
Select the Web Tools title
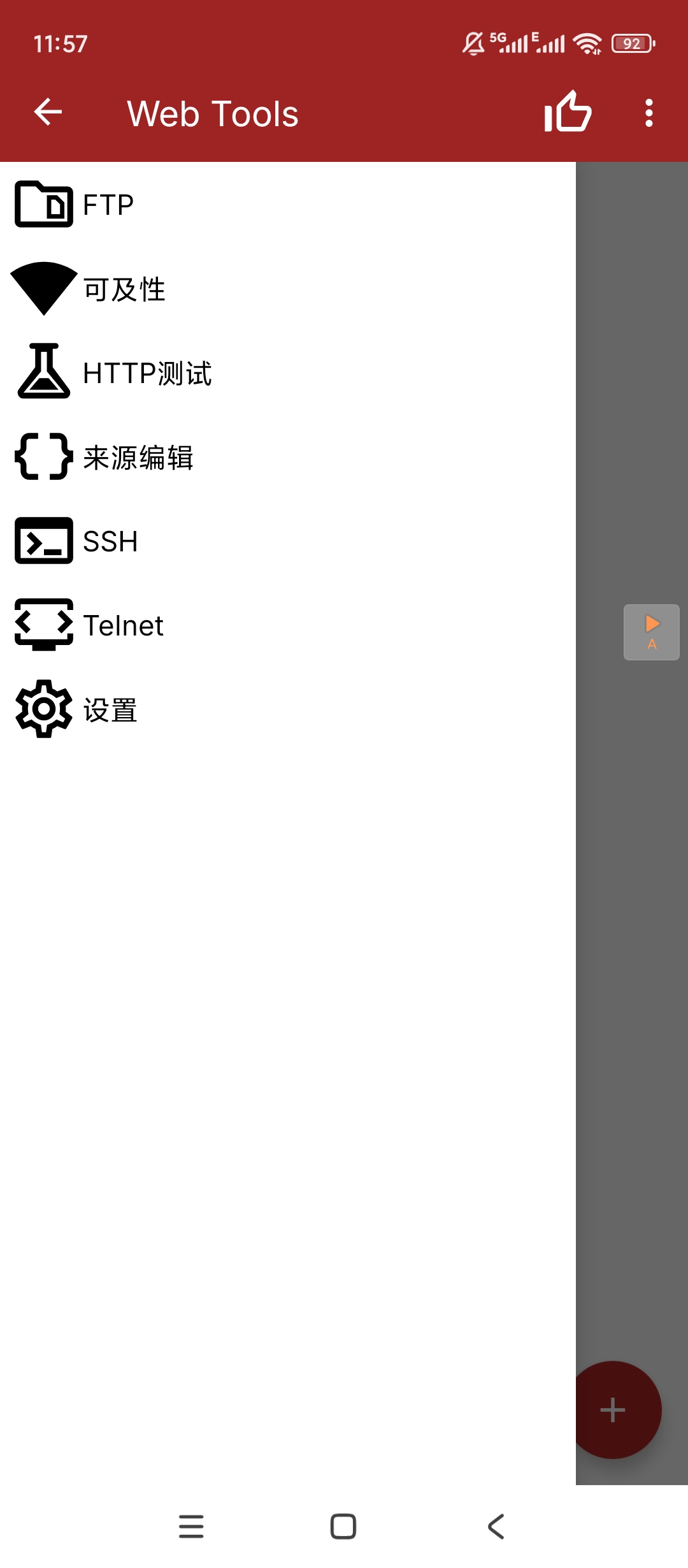tap(212, 112)
